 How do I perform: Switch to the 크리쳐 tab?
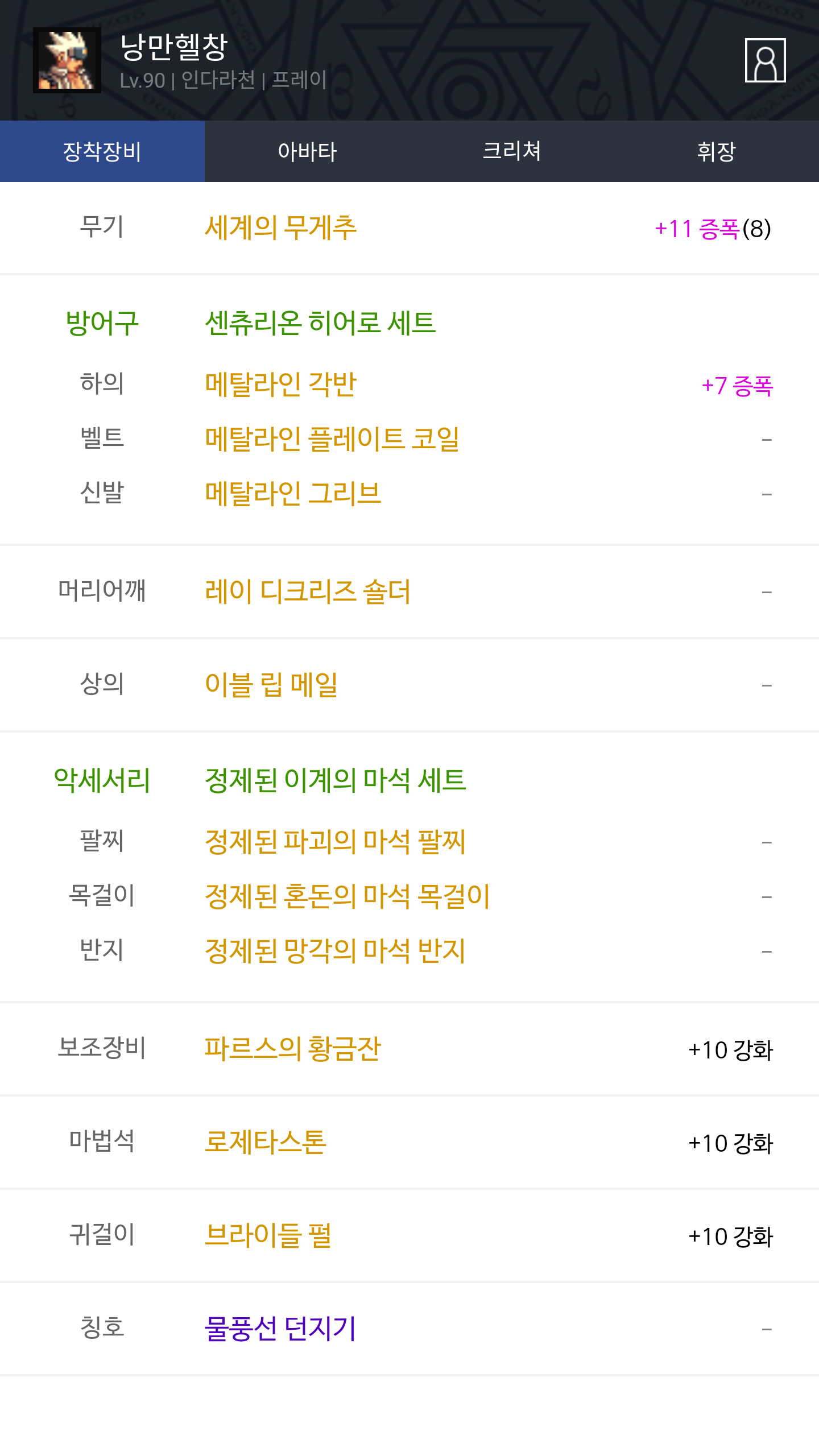512,151
